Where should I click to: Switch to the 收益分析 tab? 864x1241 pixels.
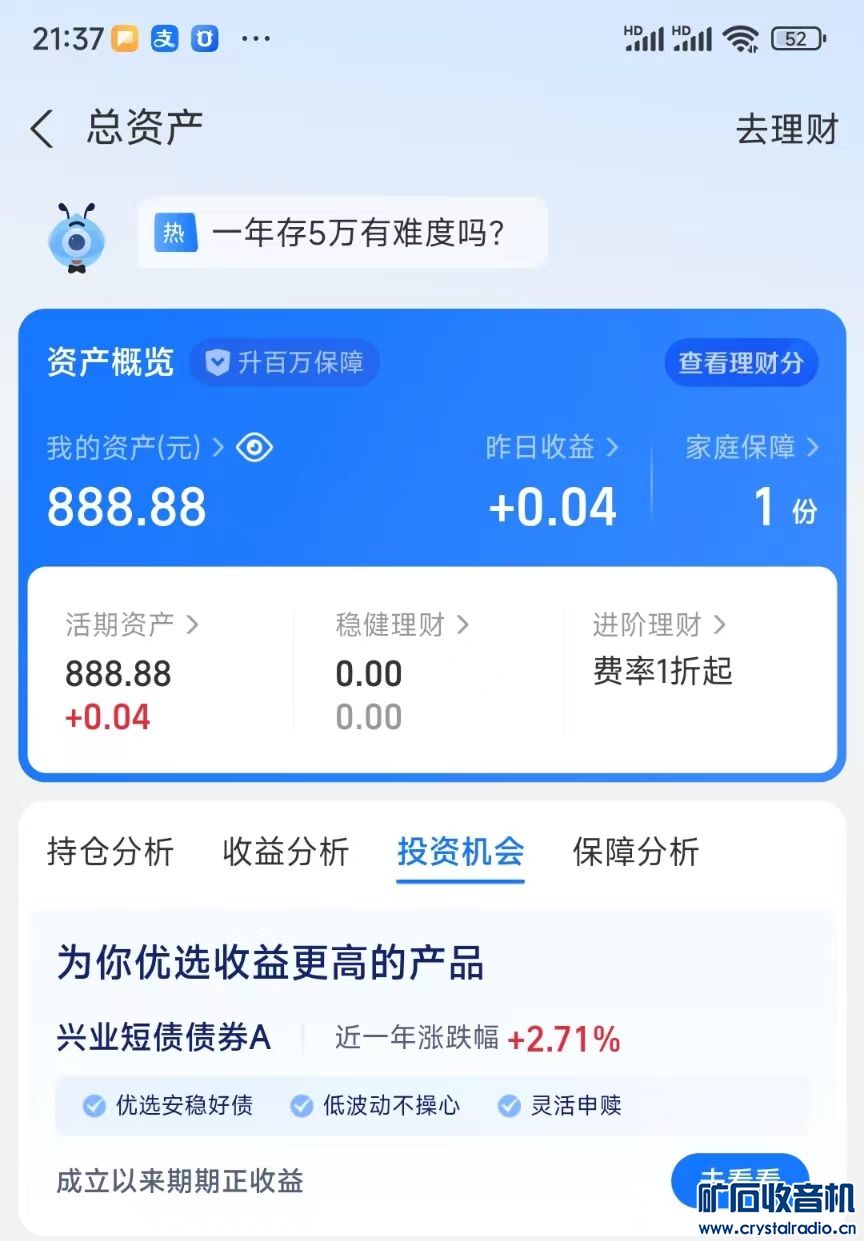pos(285,852)
